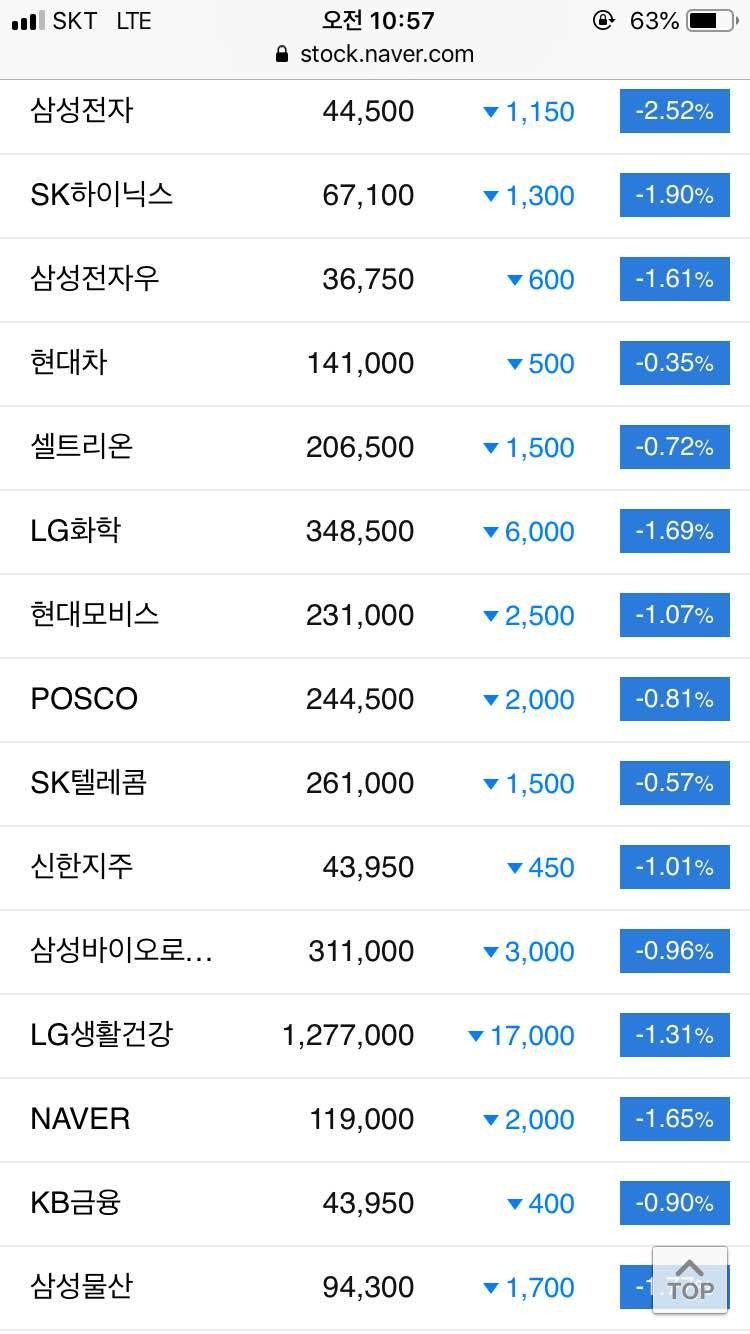This screenshot has width=750, height=1334.
Task: Open the POSCO stock listing
Action: [84, 700]
